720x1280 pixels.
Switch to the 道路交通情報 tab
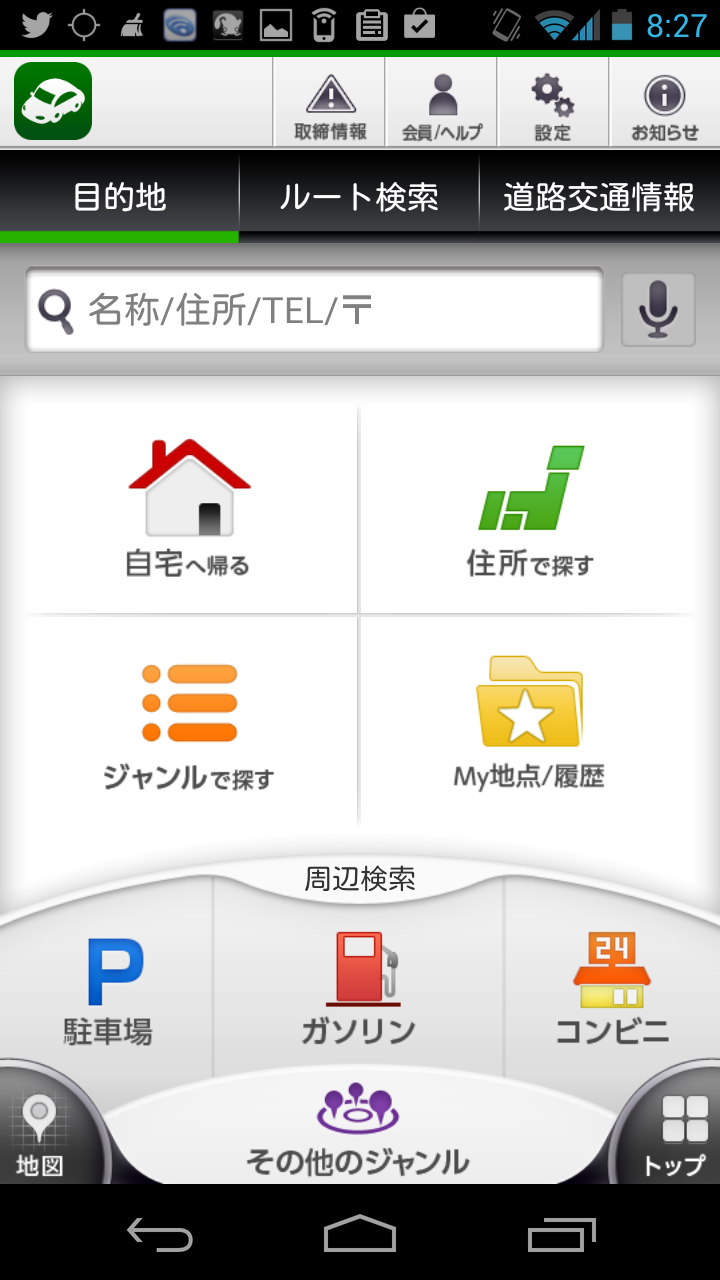600,197
